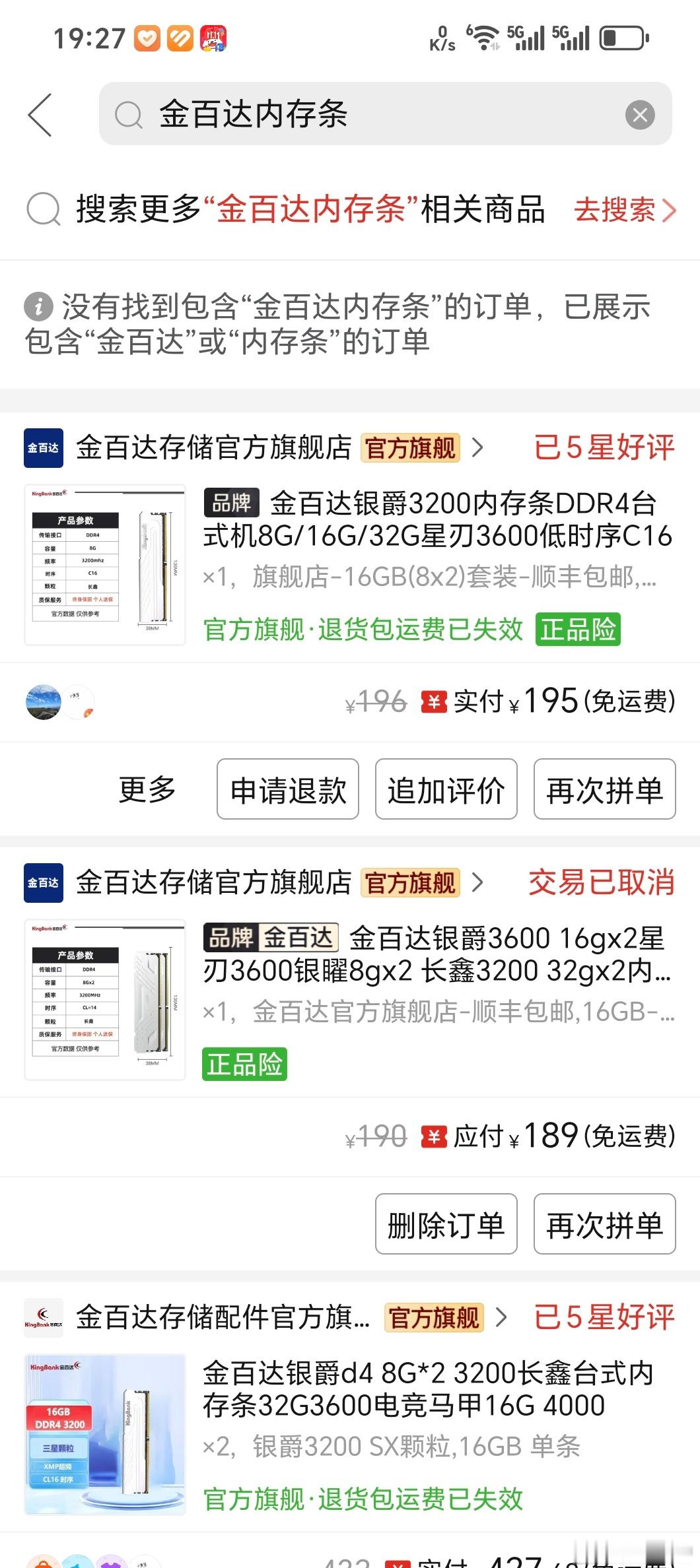Tap the arrow beside 去搜索
Image resolution: width=700 pixels, height=1568 pixels.
[x=670, y=210]
